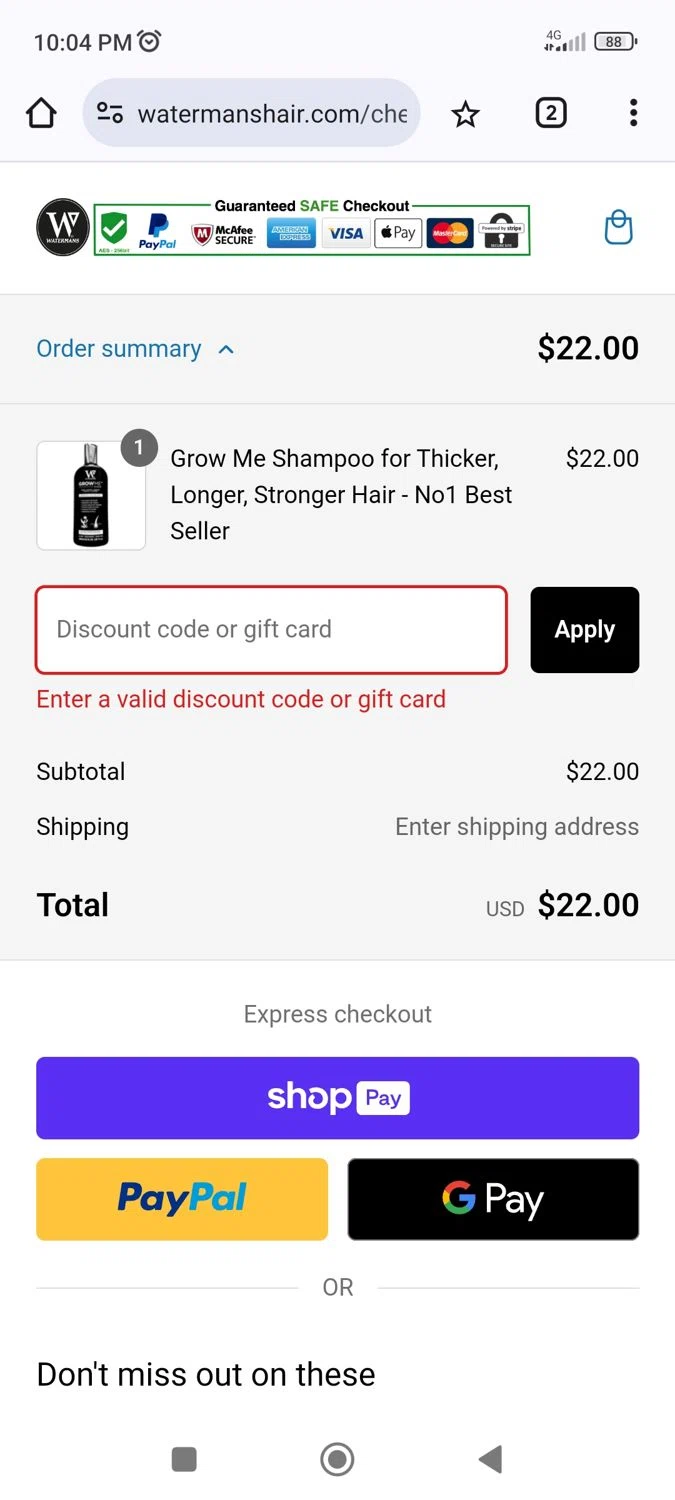The width and height of the screenshot is (675, 1500).
Task: Open the browser overflow menu
Action: (633, 114)
